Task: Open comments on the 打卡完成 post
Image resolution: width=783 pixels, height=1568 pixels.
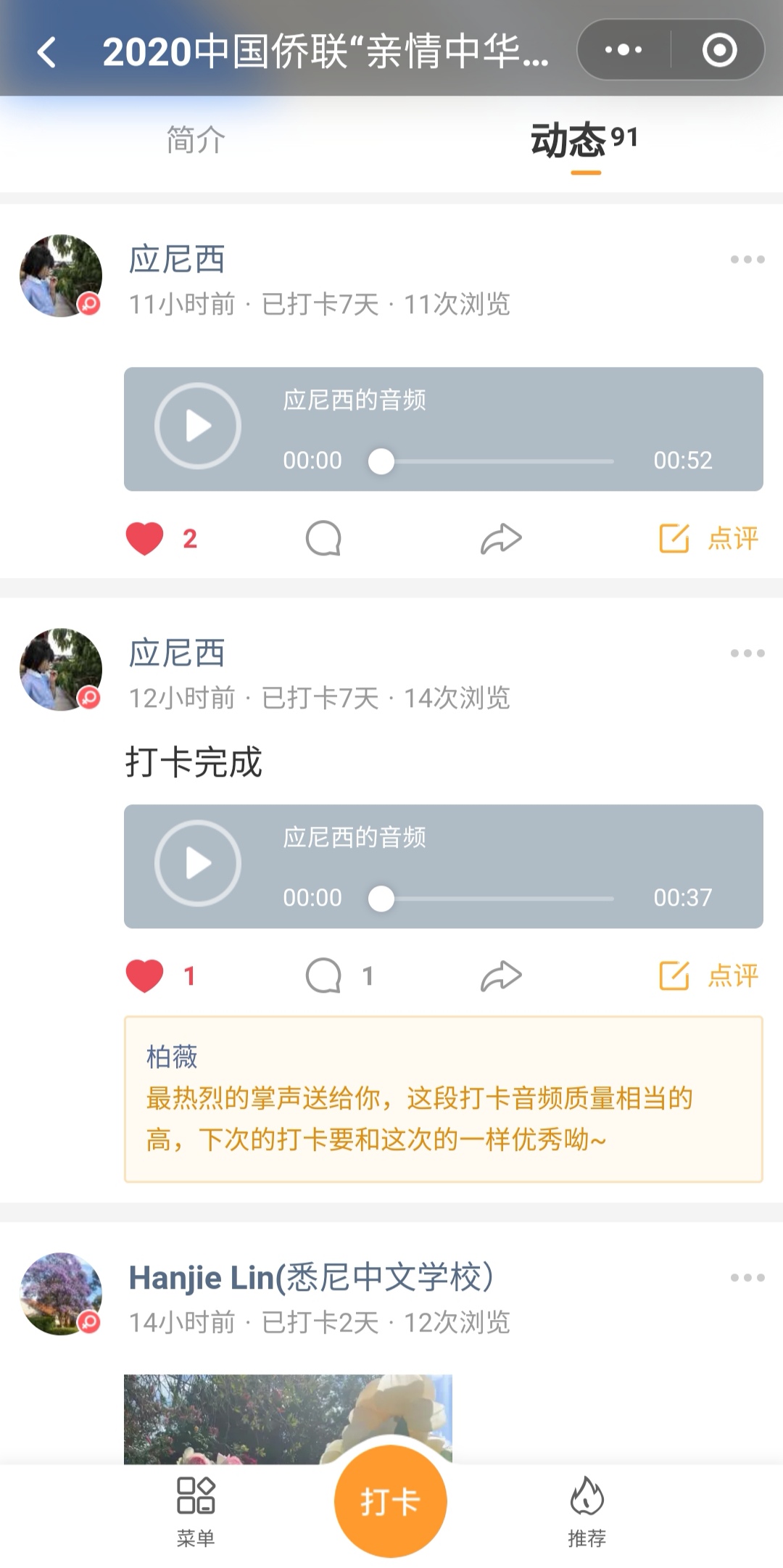Action: click(x=323, y=975)
